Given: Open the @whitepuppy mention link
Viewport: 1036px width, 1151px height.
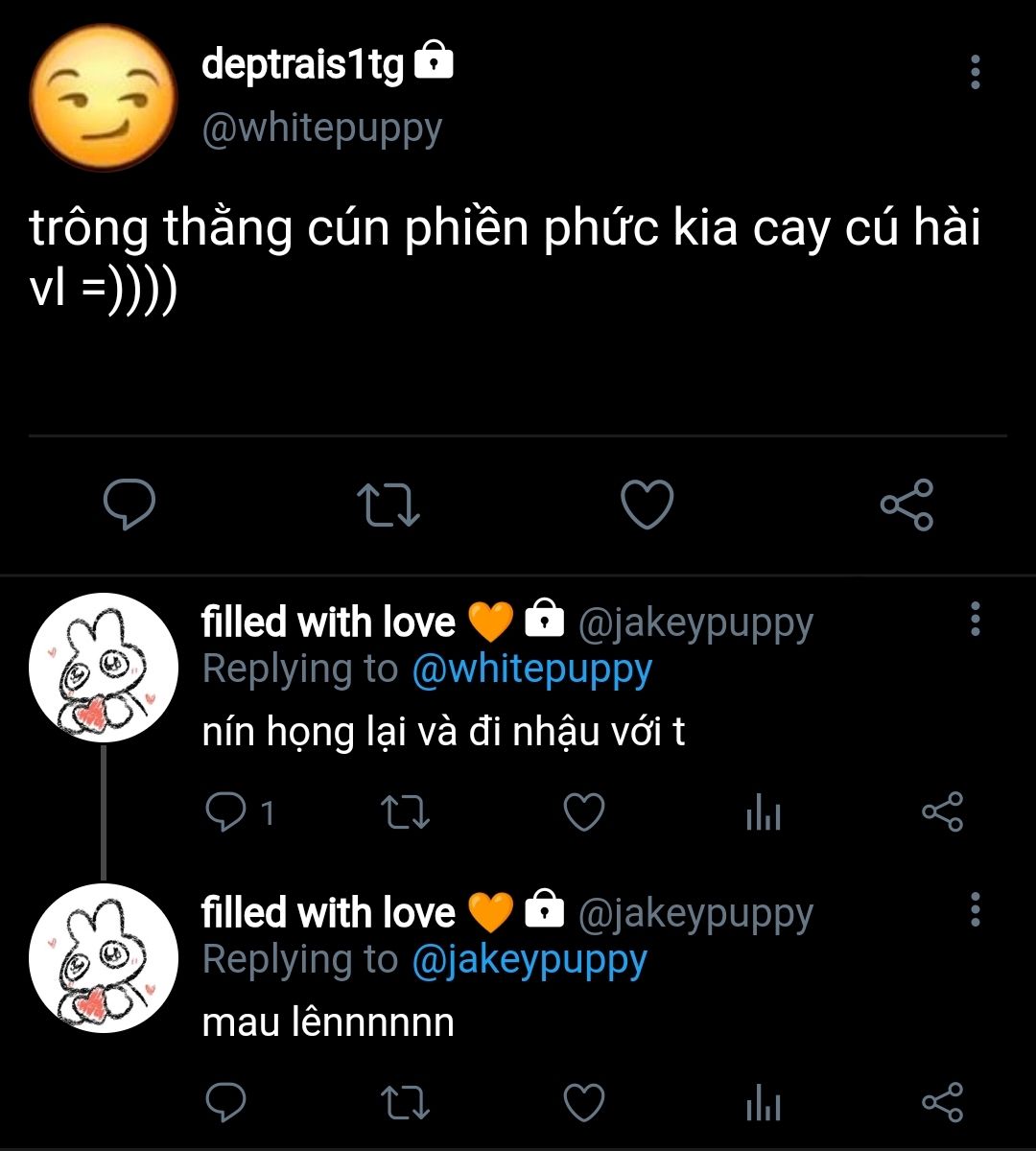Looking at the screenshot, I should (x=531, y=669).
